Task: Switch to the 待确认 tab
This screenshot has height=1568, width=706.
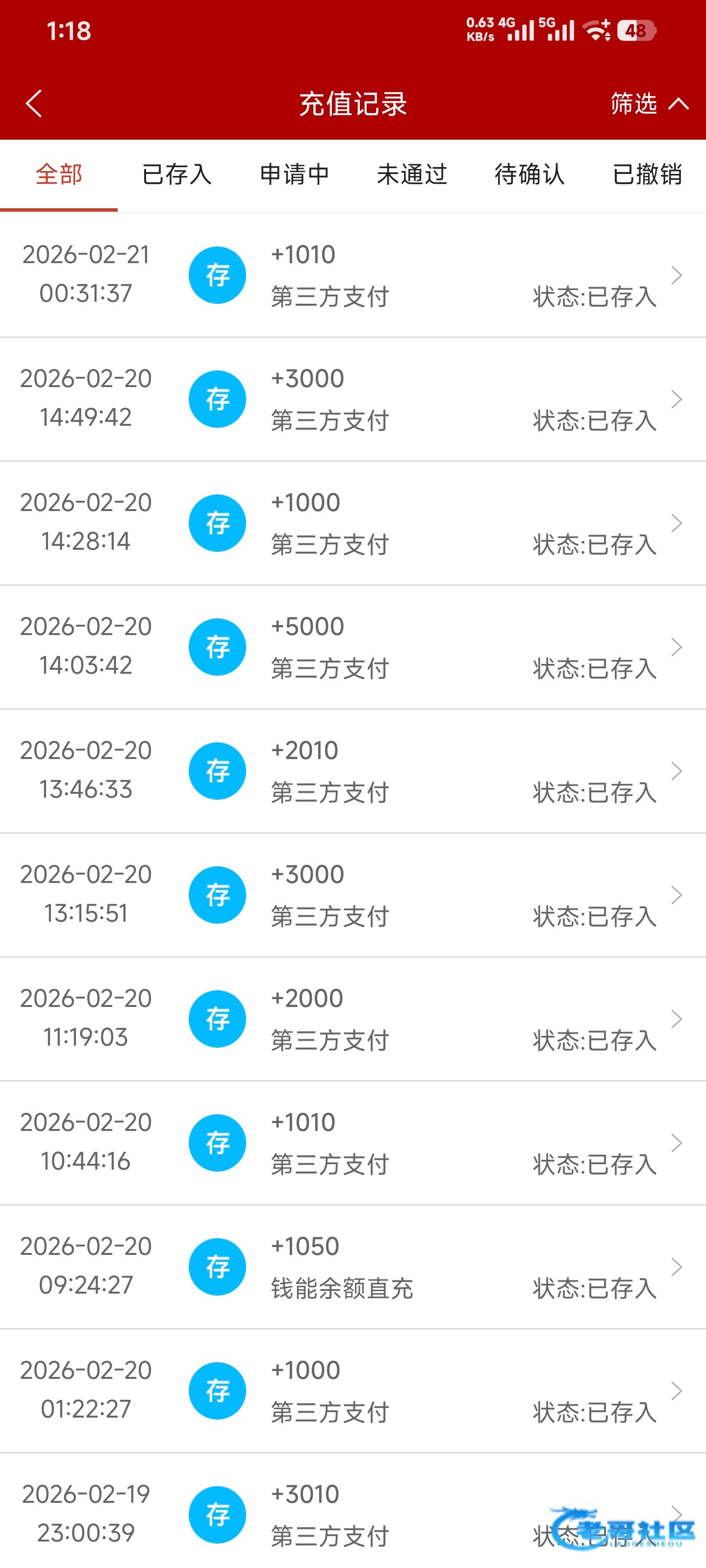Action: (529, 175)
